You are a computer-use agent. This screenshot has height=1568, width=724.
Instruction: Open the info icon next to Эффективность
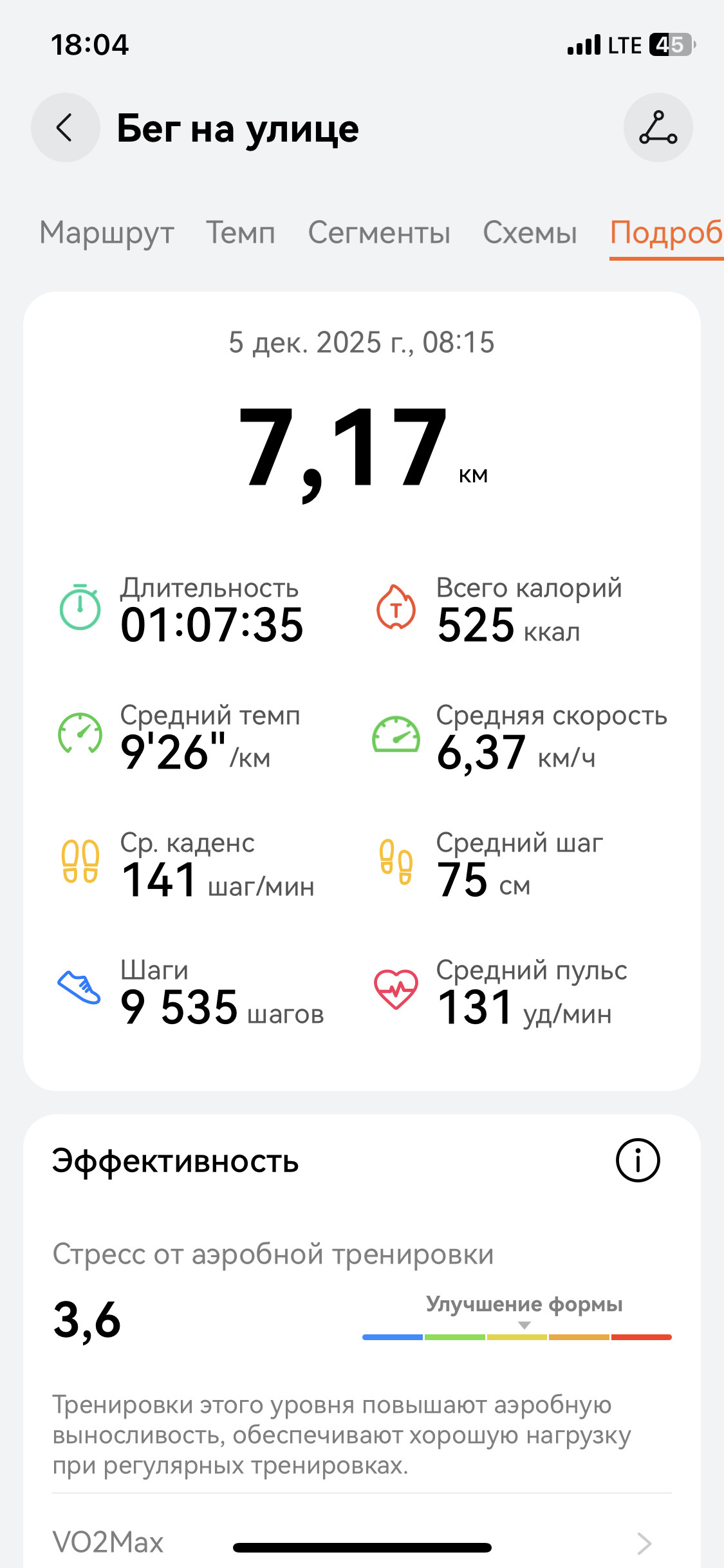click(x=638, y=1160)
